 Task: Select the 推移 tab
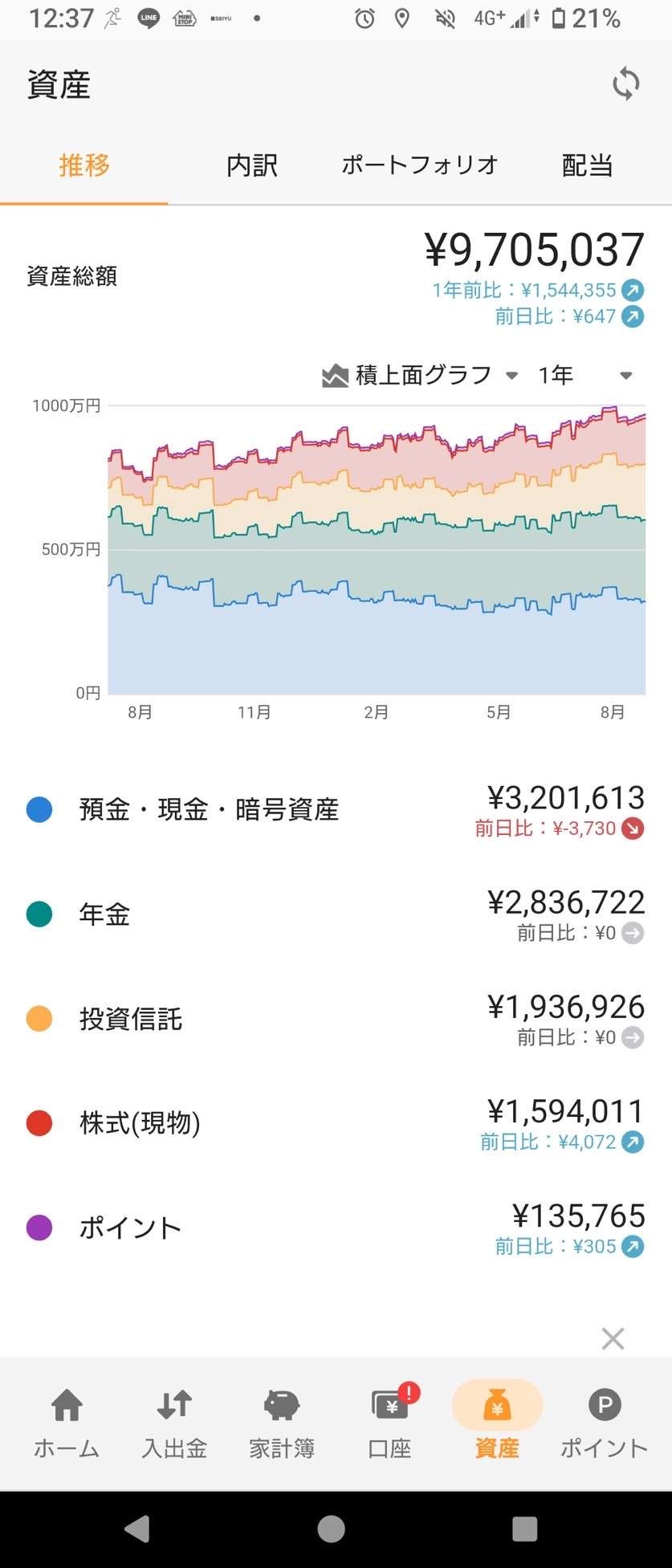(84, 165)
